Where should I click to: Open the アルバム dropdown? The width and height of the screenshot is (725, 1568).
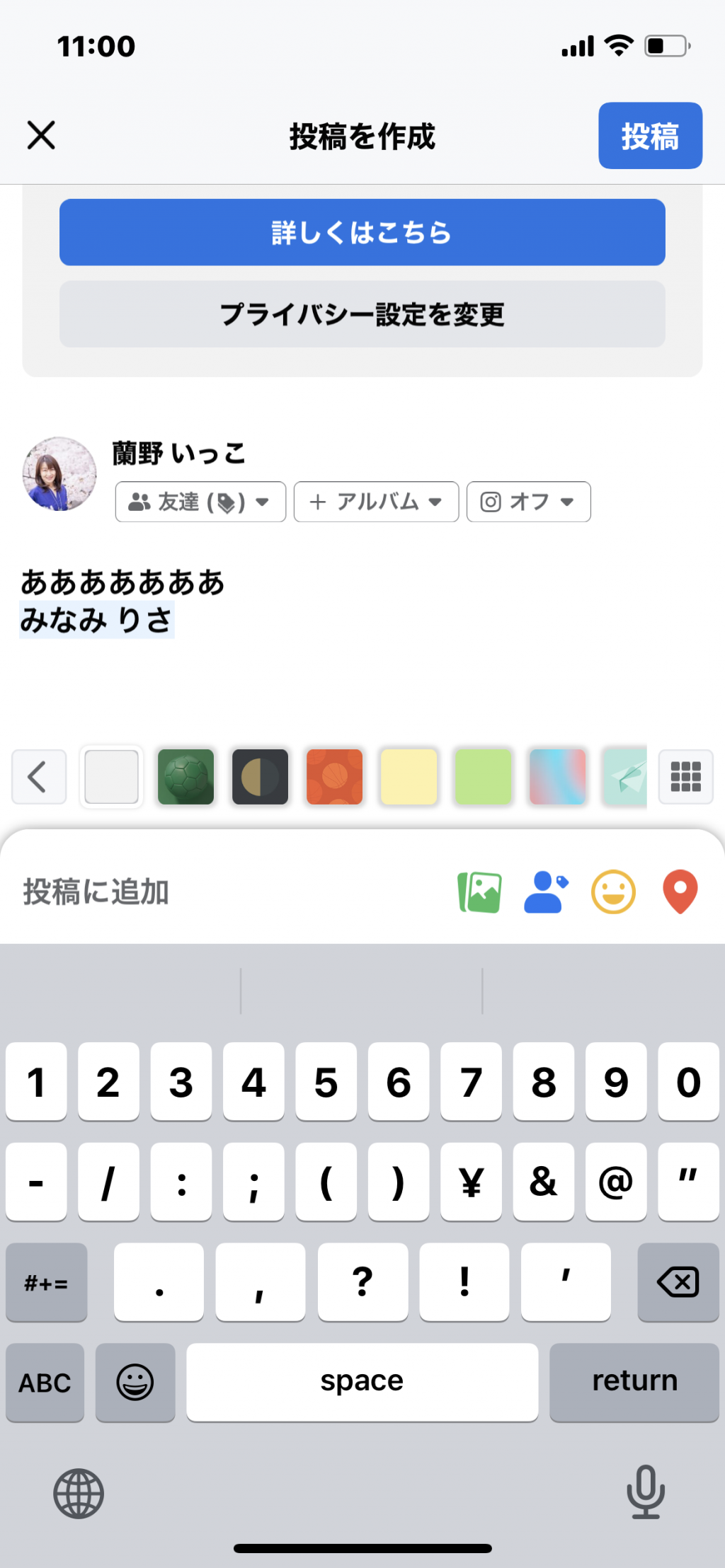point(376,502)
